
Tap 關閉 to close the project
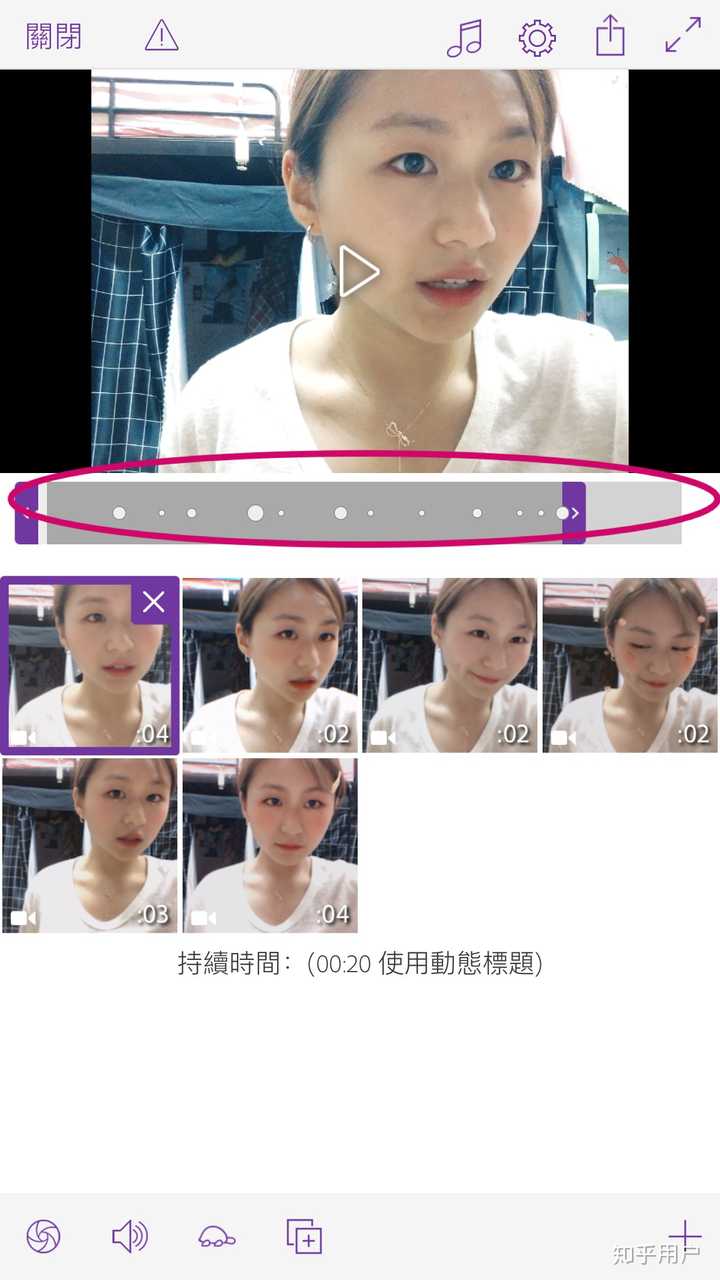click(54, 37)
